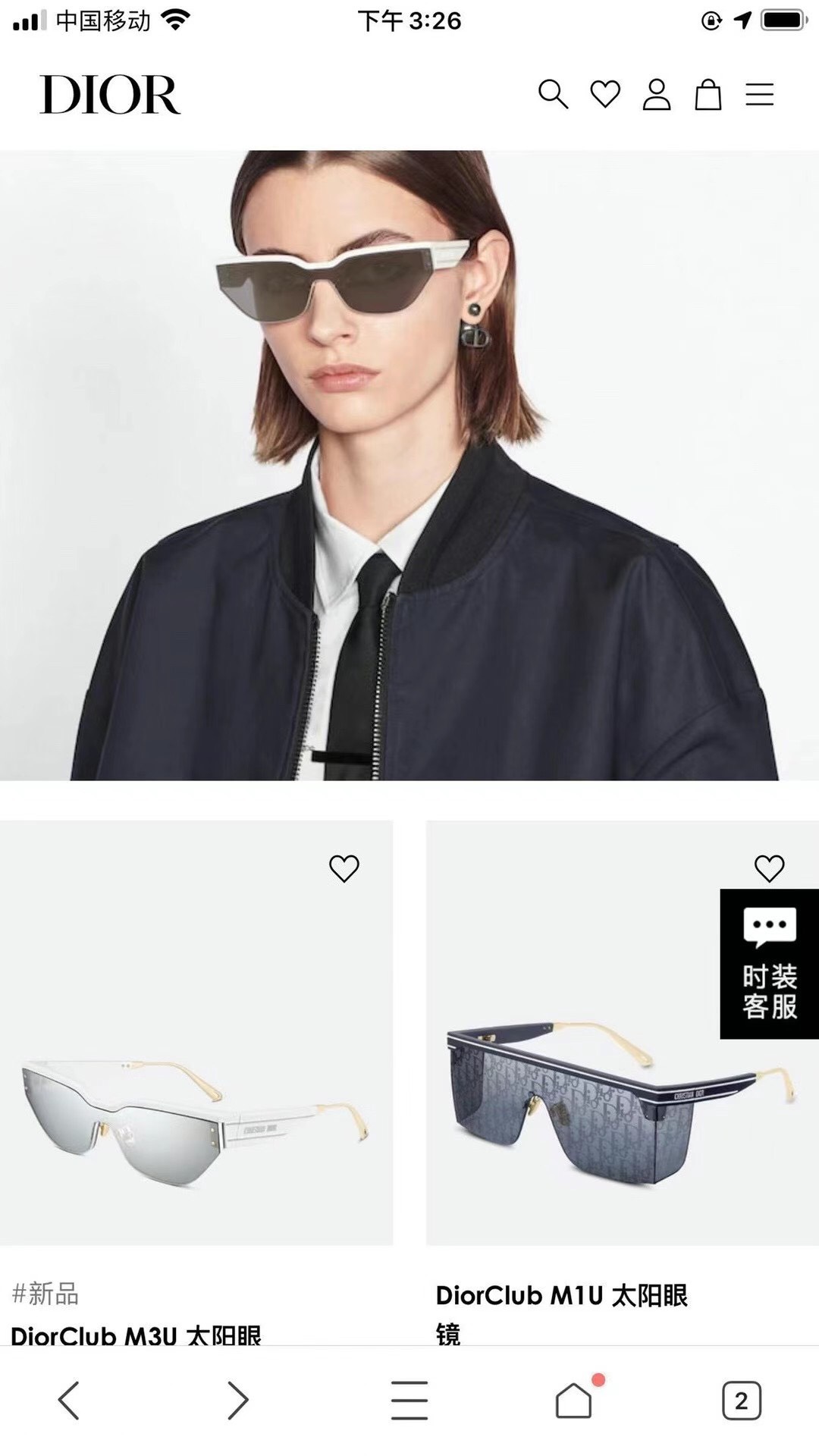Open the browser menu in the bottom bar
The width and height of the screenshot is (819, 1456).
click(x=409, y=1400)
